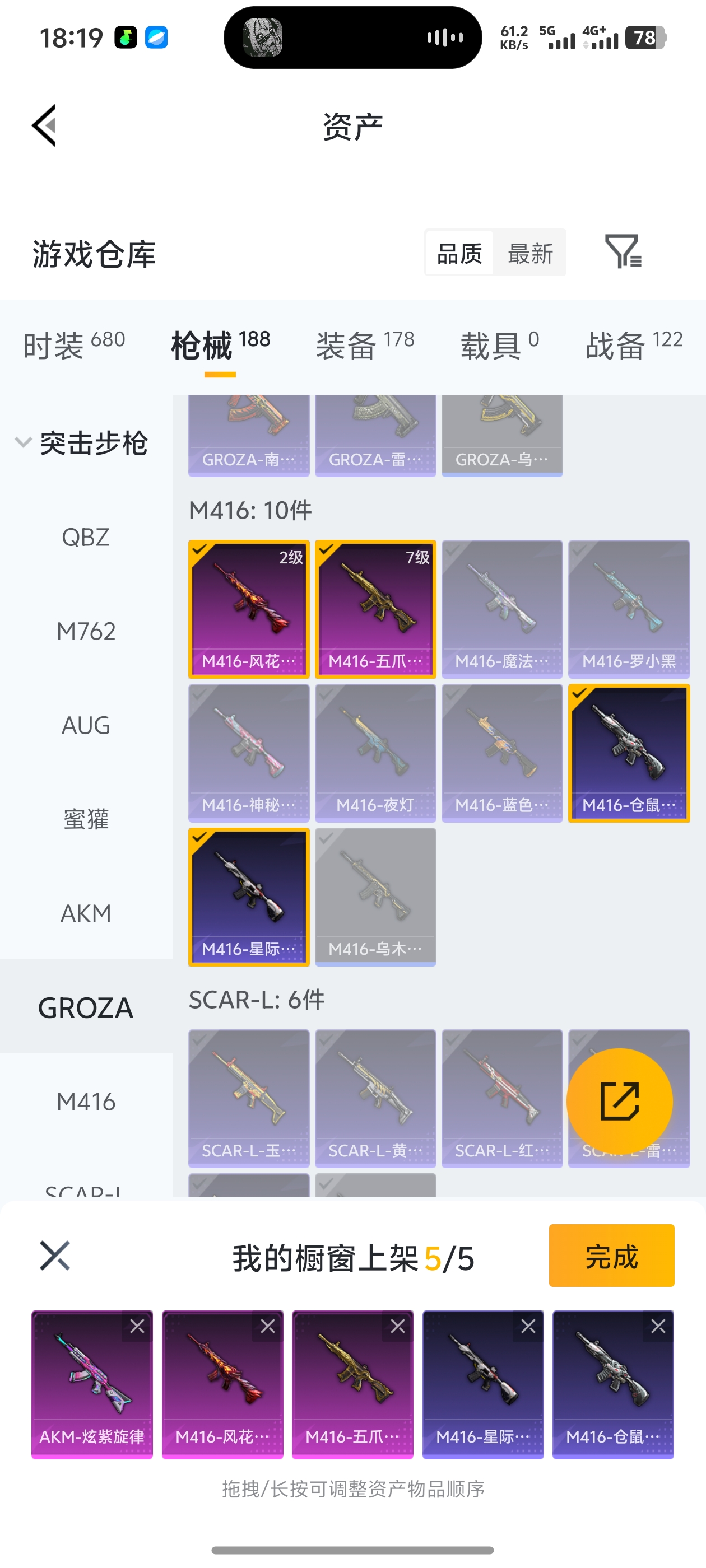
Task: Remove AKM-炫紫旋律 from the showcase
Action: point(137,1326)
